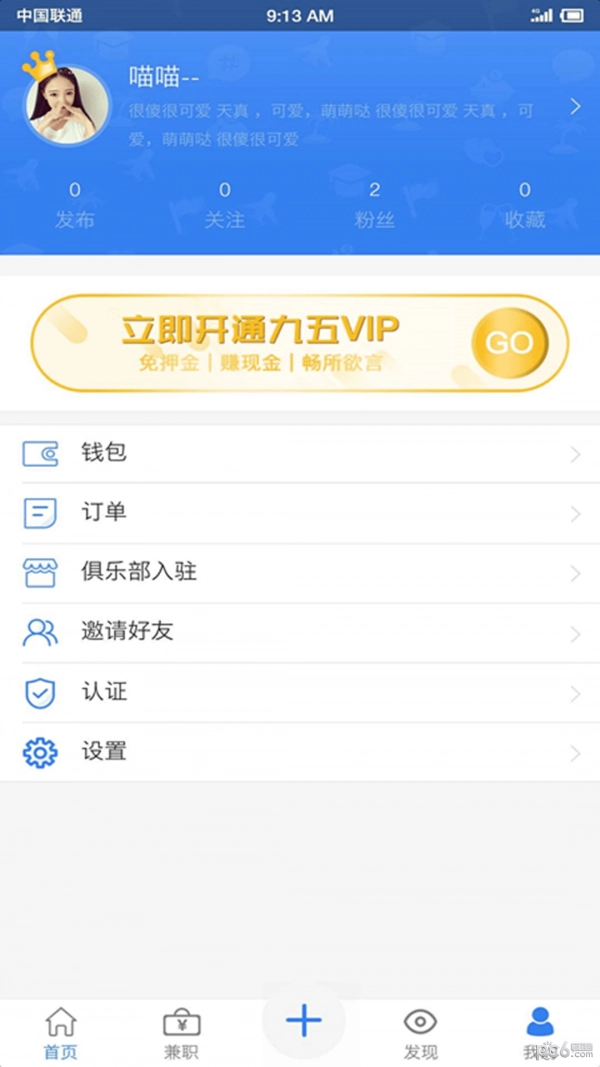600x1067 pixels.
Task: Open 俱乐部入驻 club registration
Action: tap(300, 573)
